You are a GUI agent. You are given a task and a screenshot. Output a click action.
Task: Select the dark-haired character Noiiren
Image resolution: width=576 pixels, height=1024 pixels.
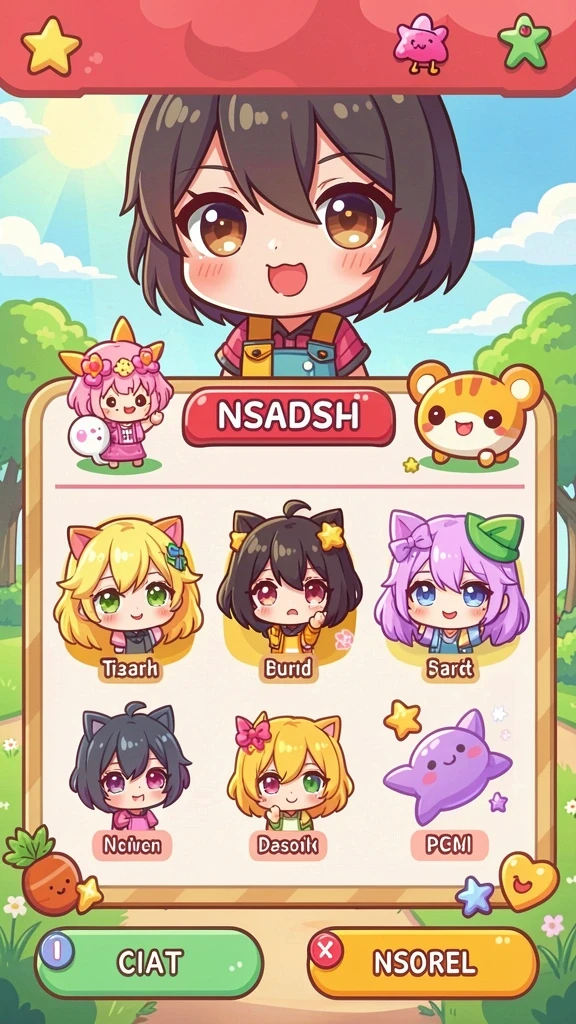(130, 782)
